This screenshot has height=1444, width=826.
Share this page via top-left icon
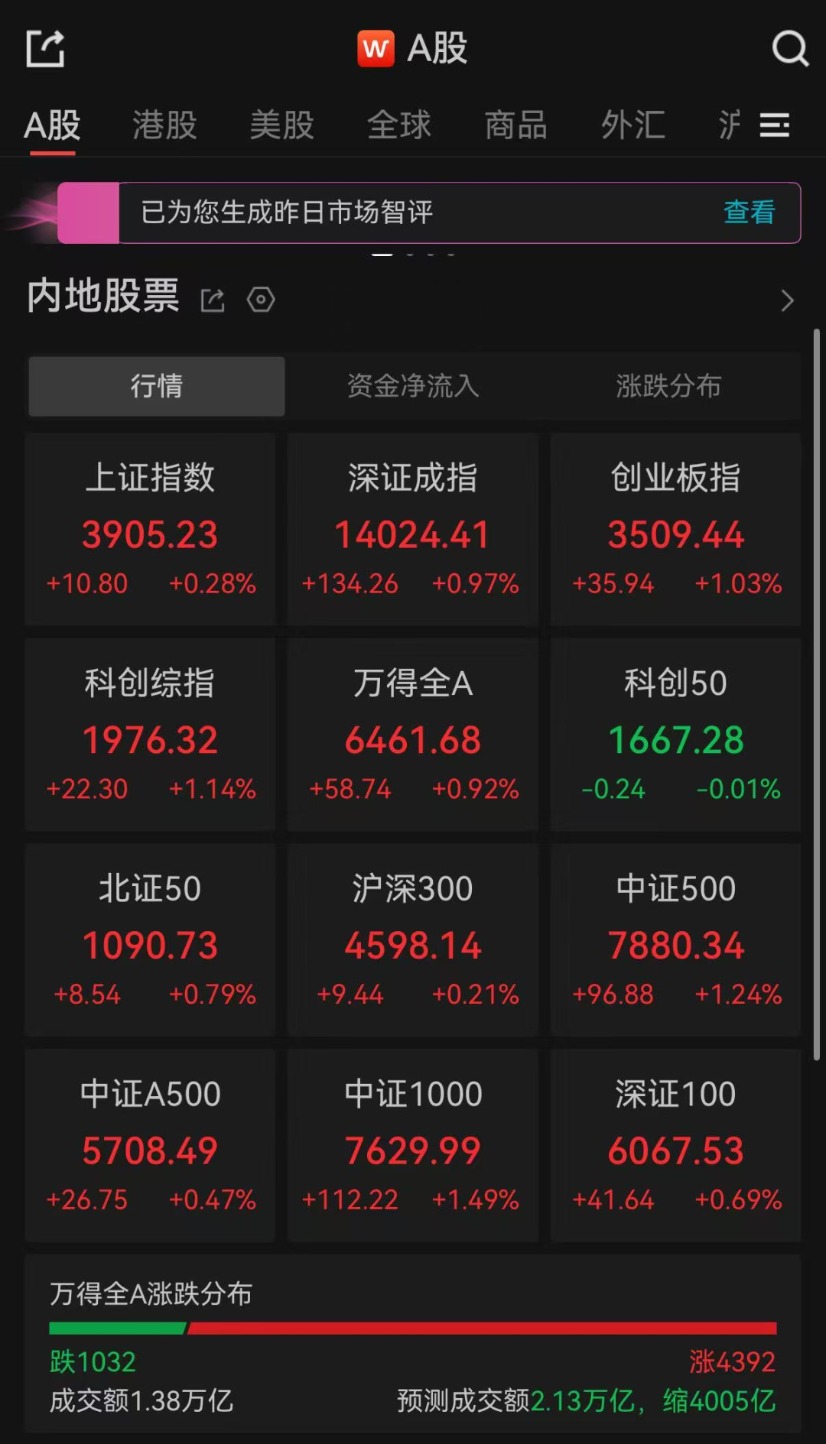pos(45,48)
